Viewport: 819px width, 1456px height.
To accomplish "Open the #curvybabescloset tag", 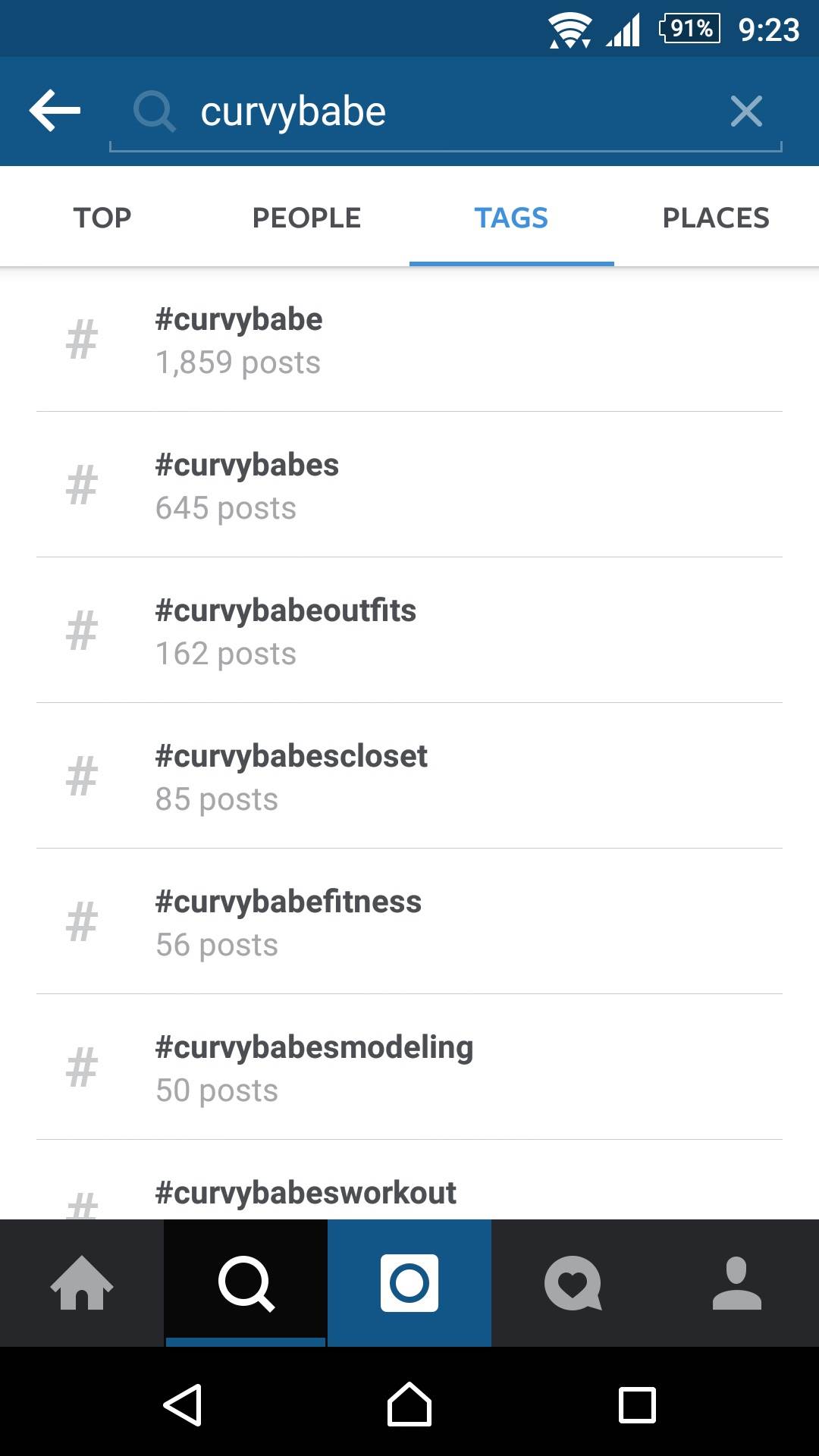I will pyautogui.click(x=409, y=777).
